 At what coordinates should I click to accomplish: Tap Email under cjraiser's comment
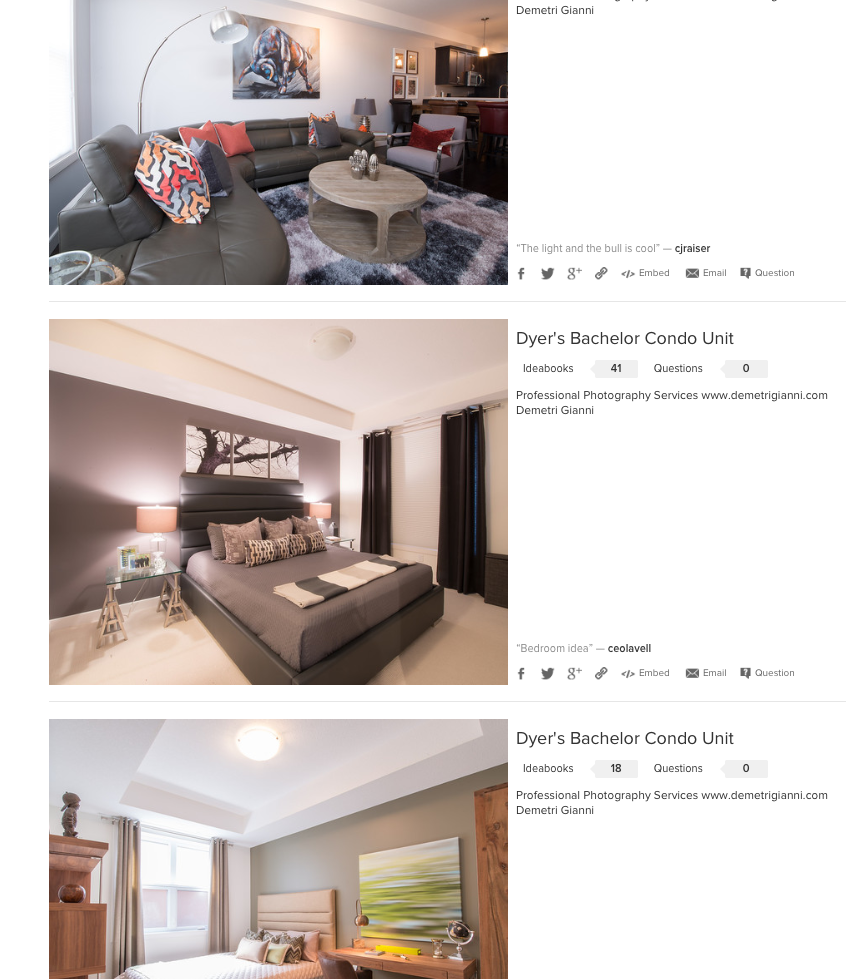click(706, 273)
